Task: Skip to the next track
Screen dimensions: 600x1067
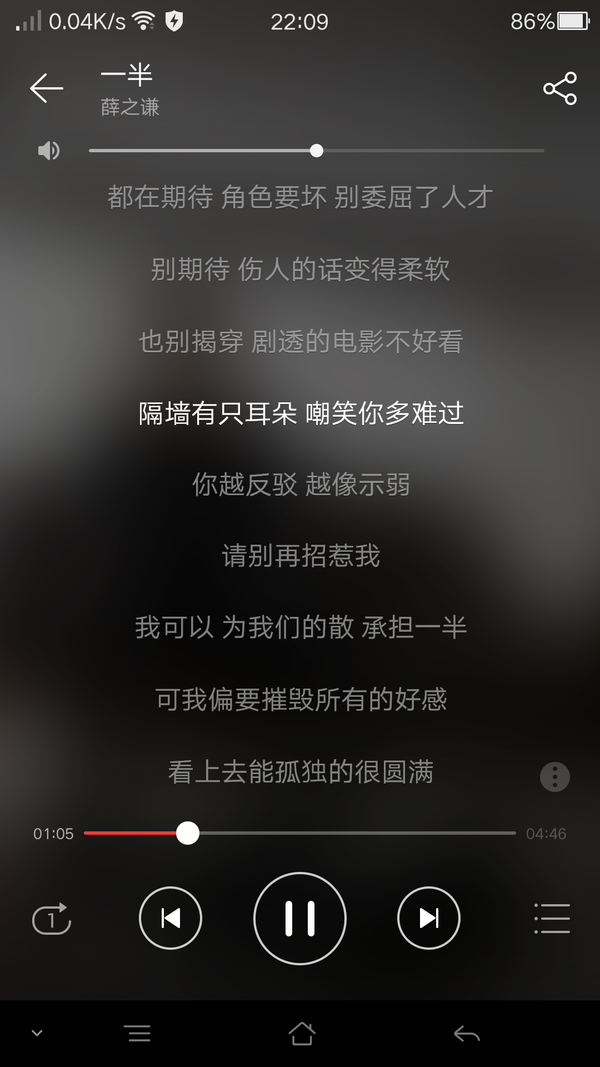Action: click(429, 918)
